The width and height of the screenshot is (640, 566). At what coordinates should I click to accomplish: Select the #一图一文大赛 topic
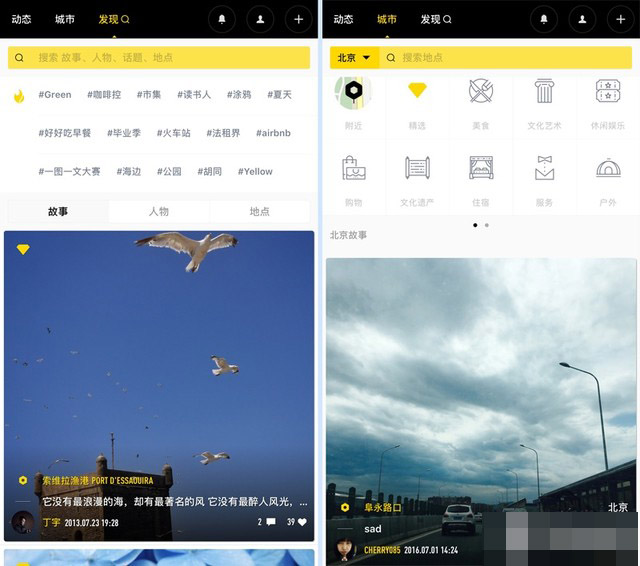(x=70, y=171)
